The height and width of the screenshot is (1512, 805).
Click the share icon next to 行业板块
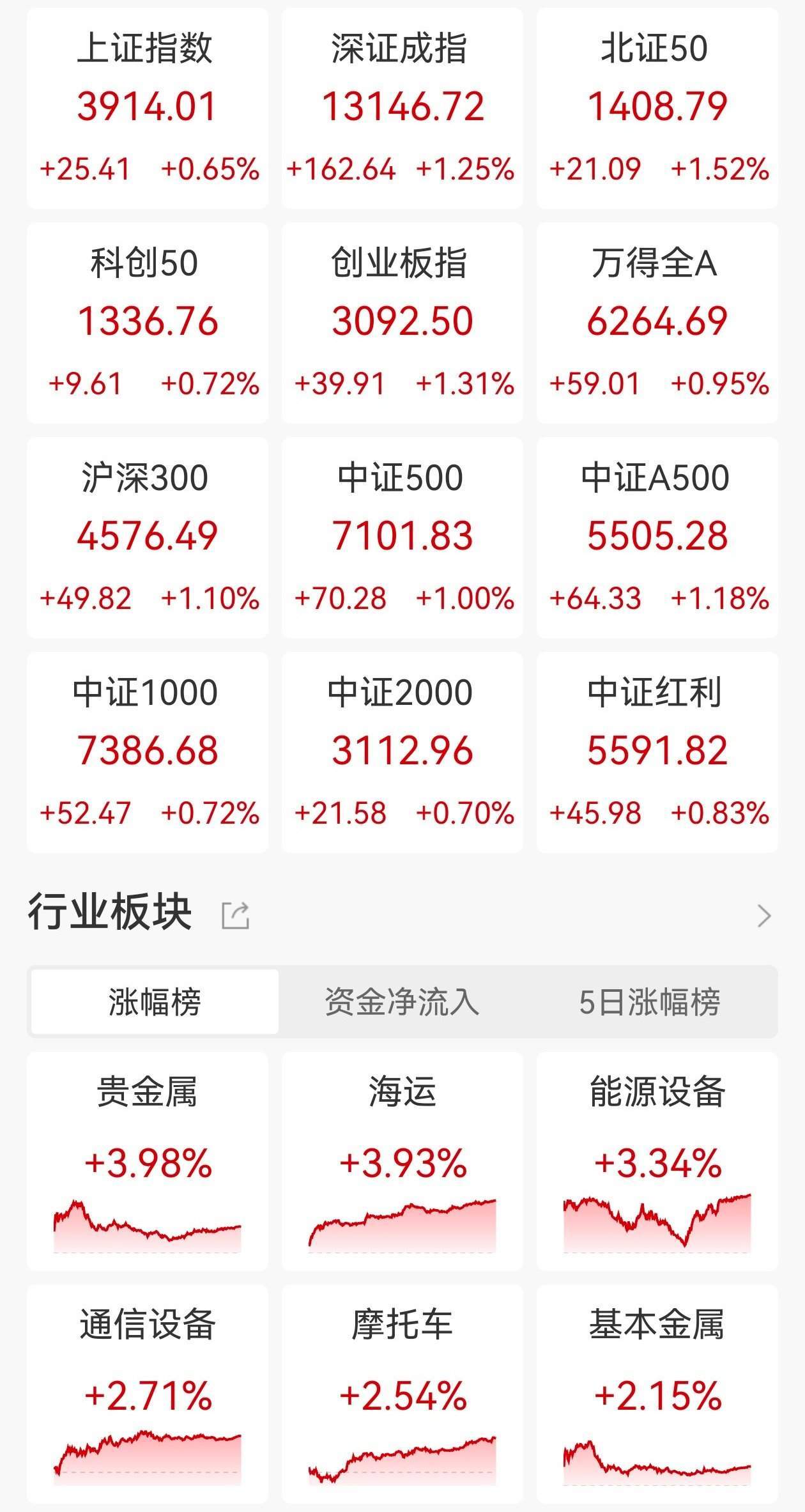(x=236, y=915)
